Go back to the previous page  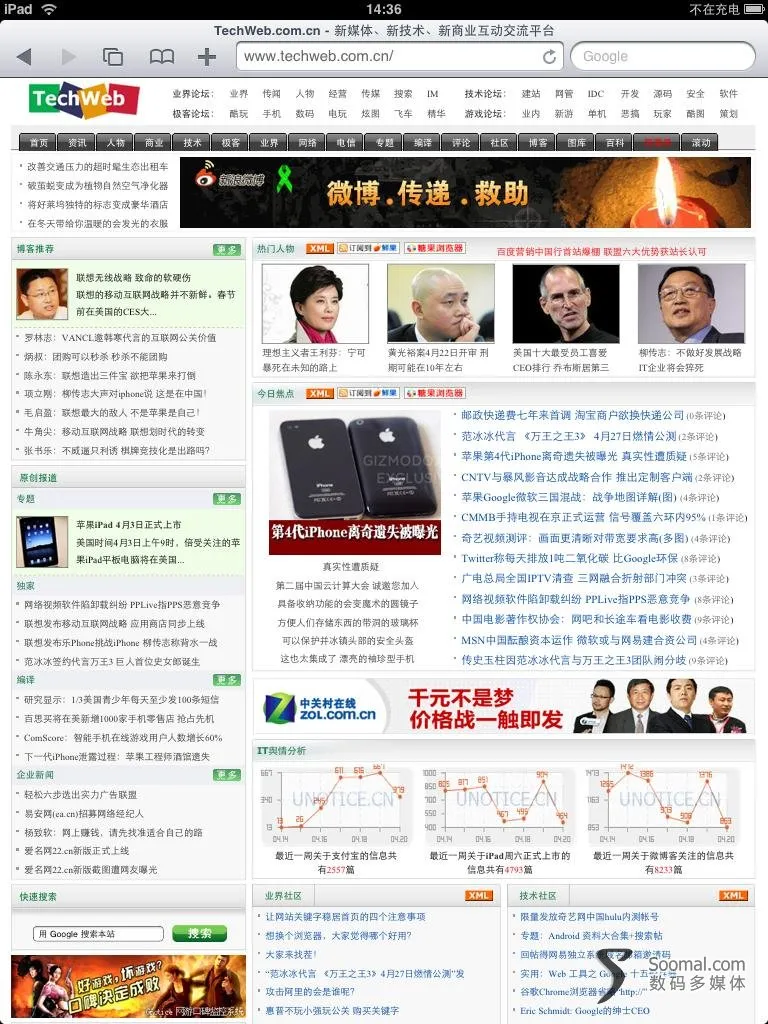tap(24, 57)
